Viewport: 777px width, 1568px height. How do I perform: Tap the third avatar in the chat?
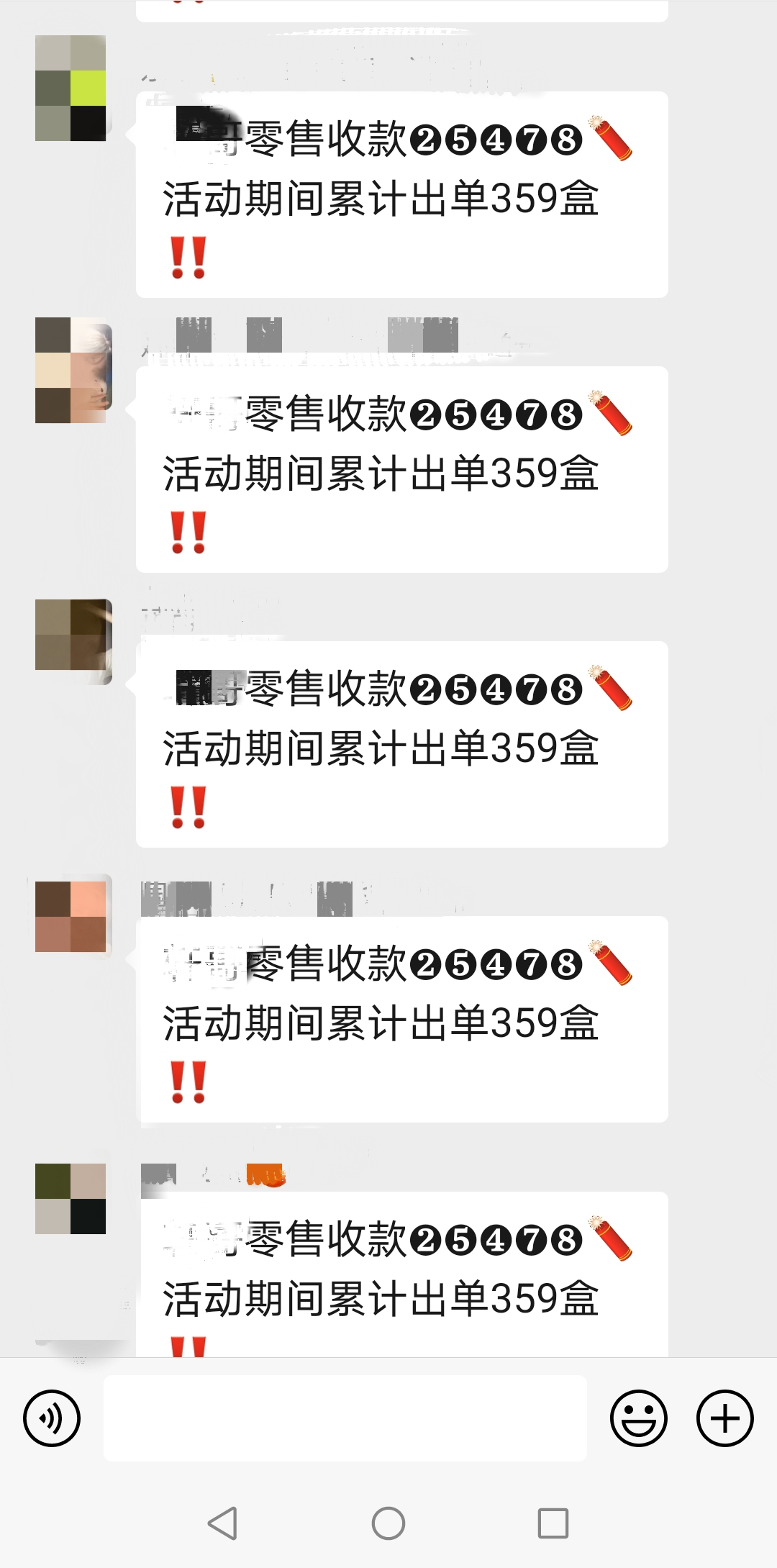pyautogui.click(x=71, y=640)
